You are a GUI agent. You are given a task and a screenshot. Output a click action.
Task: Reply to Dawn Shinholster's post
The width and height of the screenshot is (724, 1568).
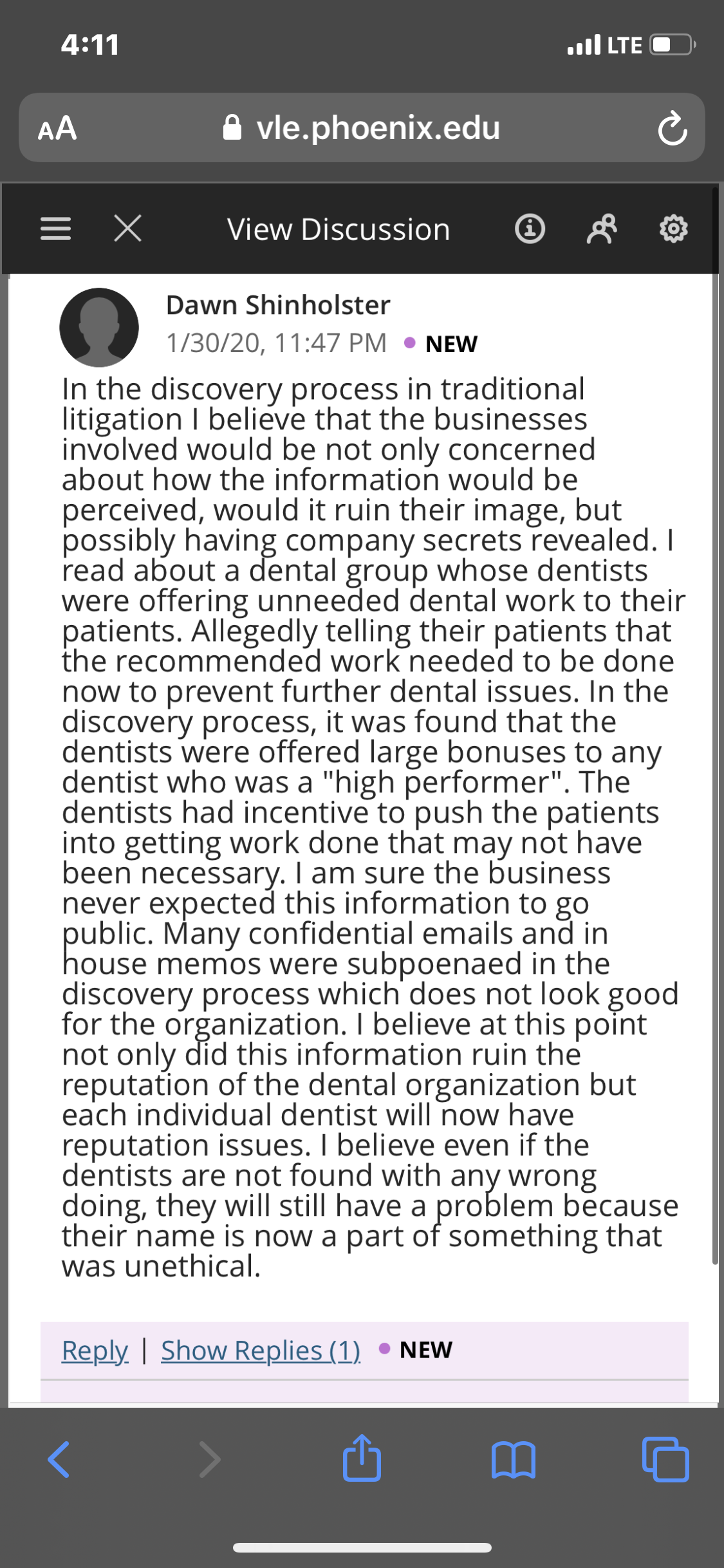coord(95,1350)
